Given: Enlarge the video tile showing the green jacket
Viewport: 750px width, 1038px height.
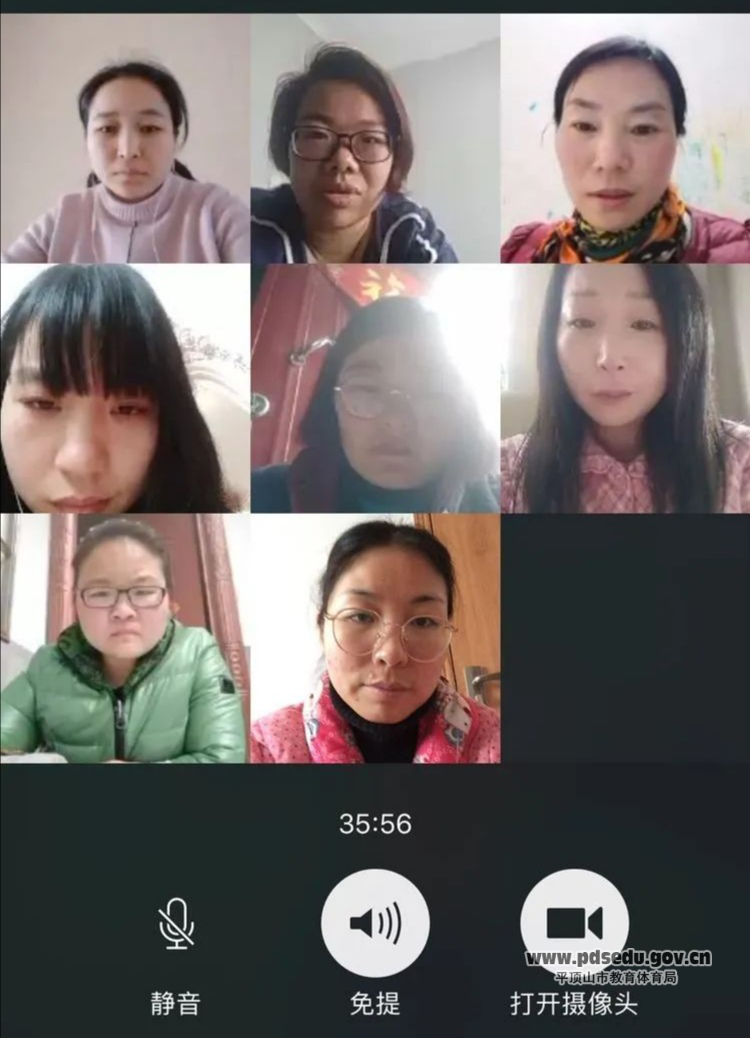Looking at the screenshot, I should pos(125,639).
